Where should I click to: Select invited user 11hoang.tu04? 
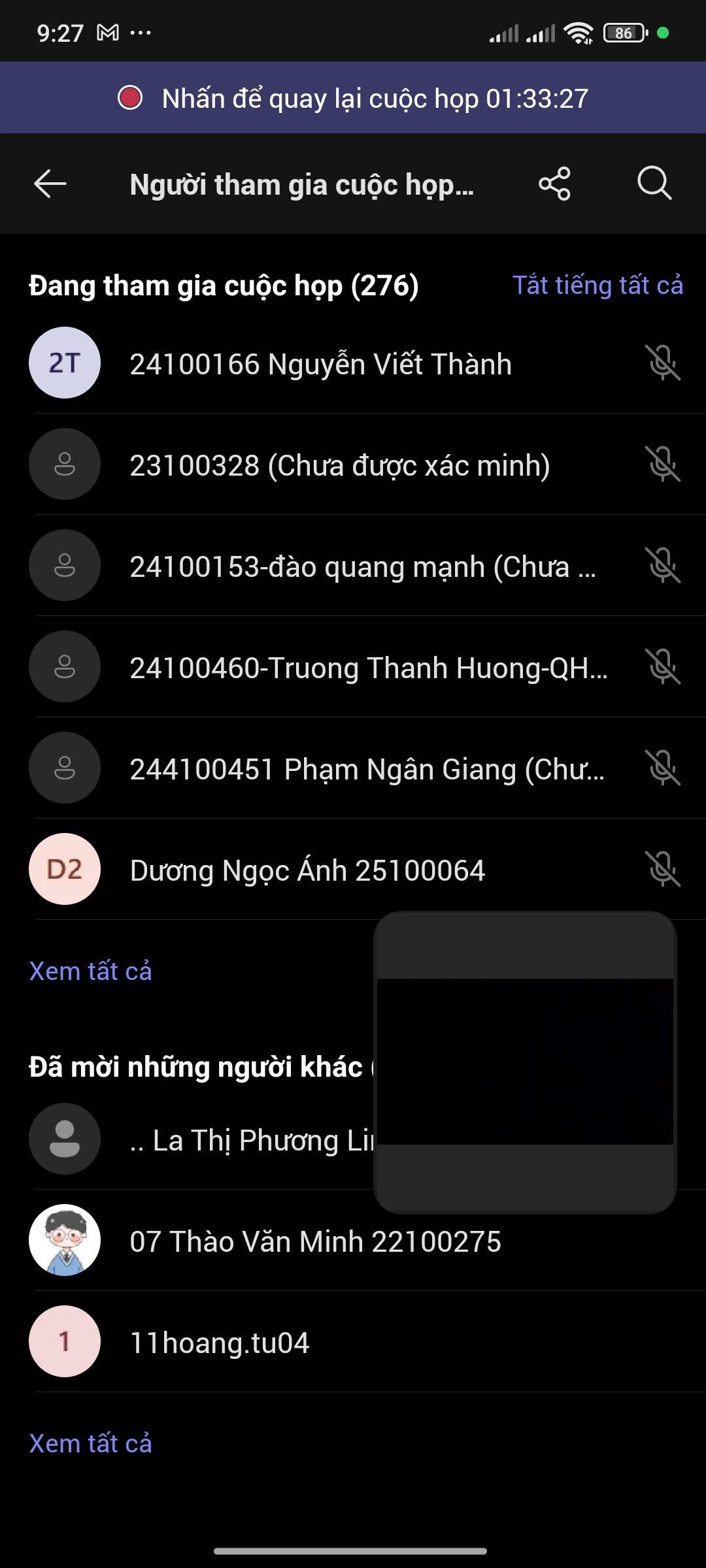(x=220, y=1343)
